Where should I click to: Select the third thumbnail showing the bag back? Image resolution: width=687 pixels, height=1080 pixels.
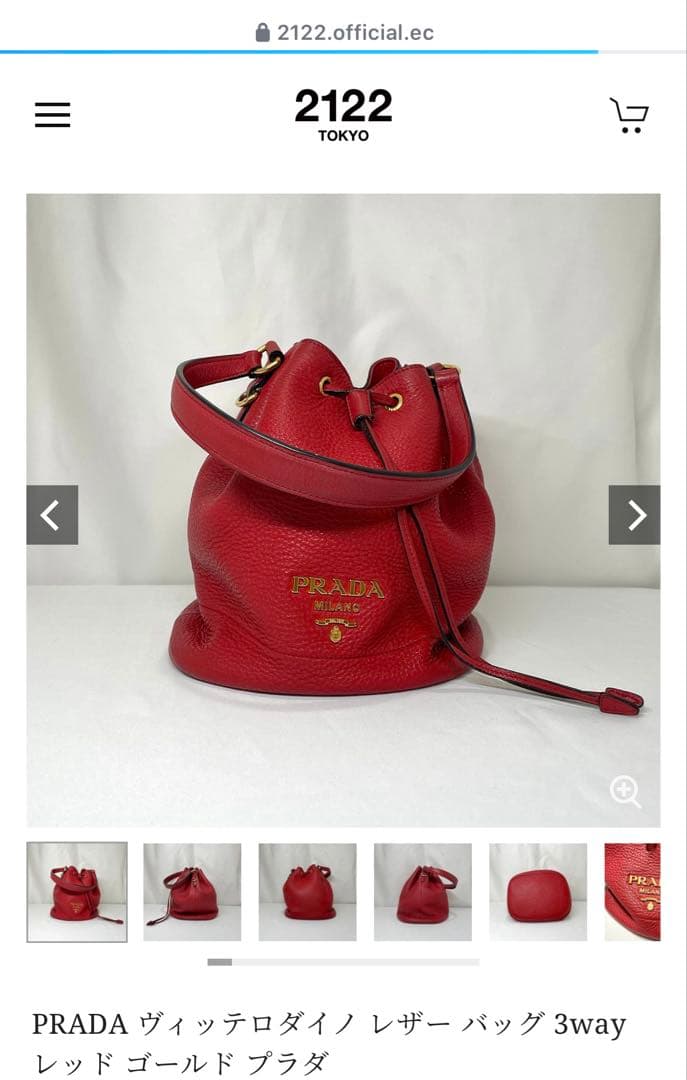pos(307,892)
